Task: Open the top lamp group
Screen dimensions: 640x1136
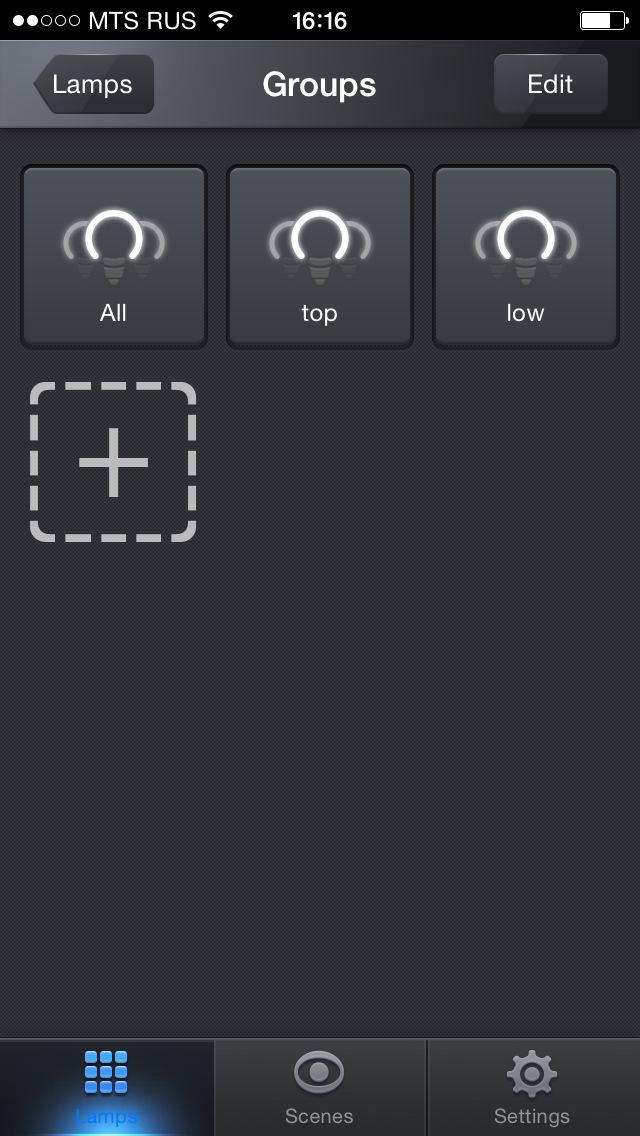Action: pyautogui.click(x=319, y=257)
